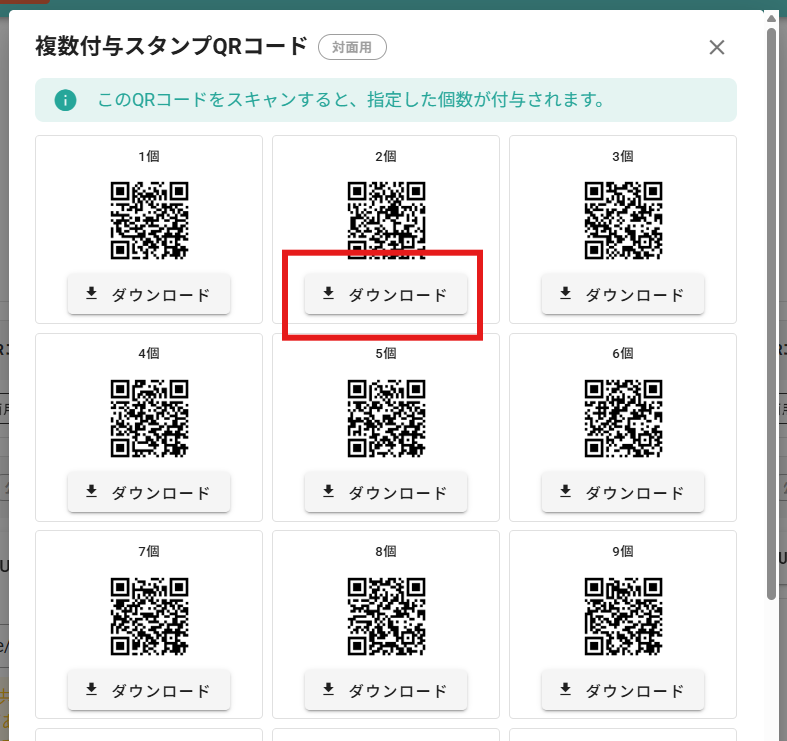Download the 8個 QR code

point(386,690)
